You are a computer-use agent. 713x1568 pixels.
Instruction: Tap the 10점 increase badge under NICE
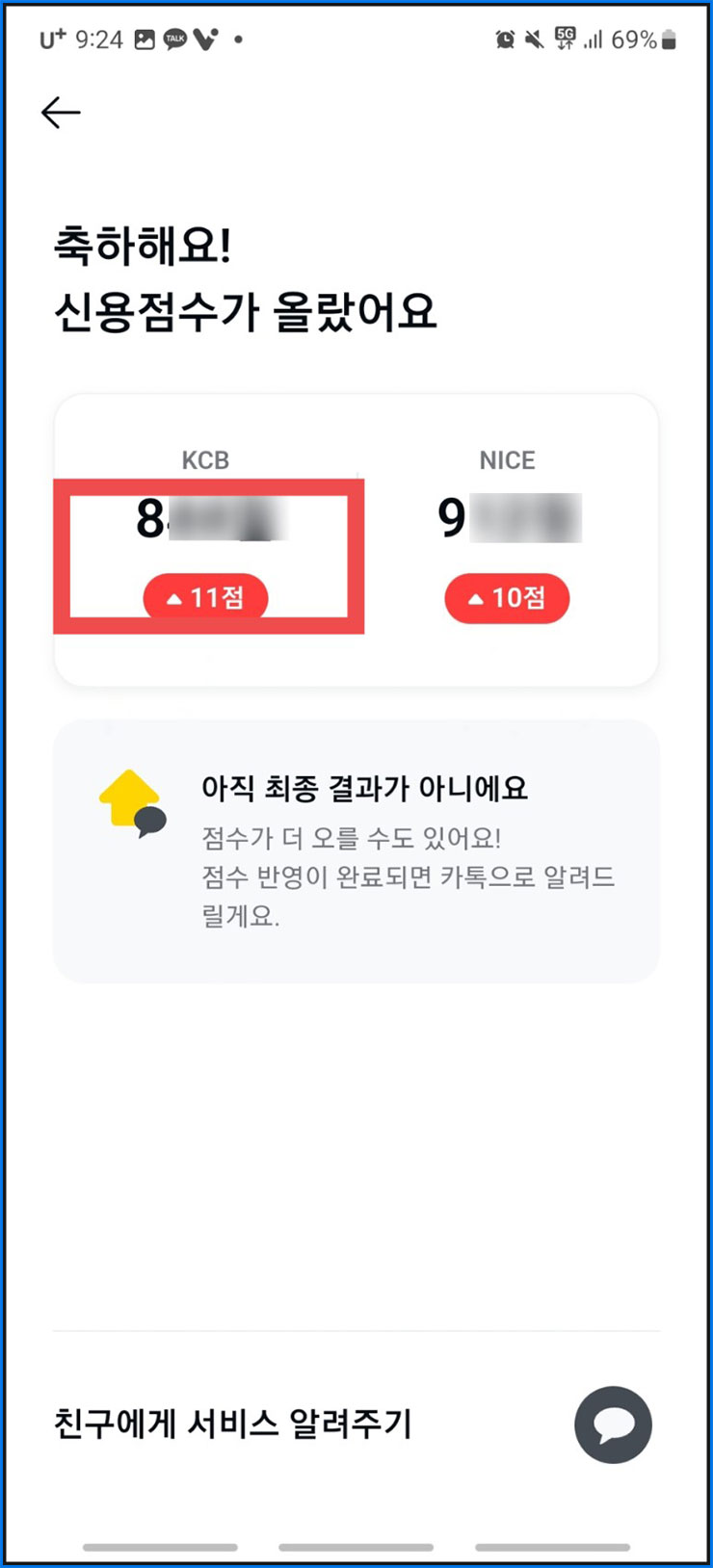[x=507, y=598]
